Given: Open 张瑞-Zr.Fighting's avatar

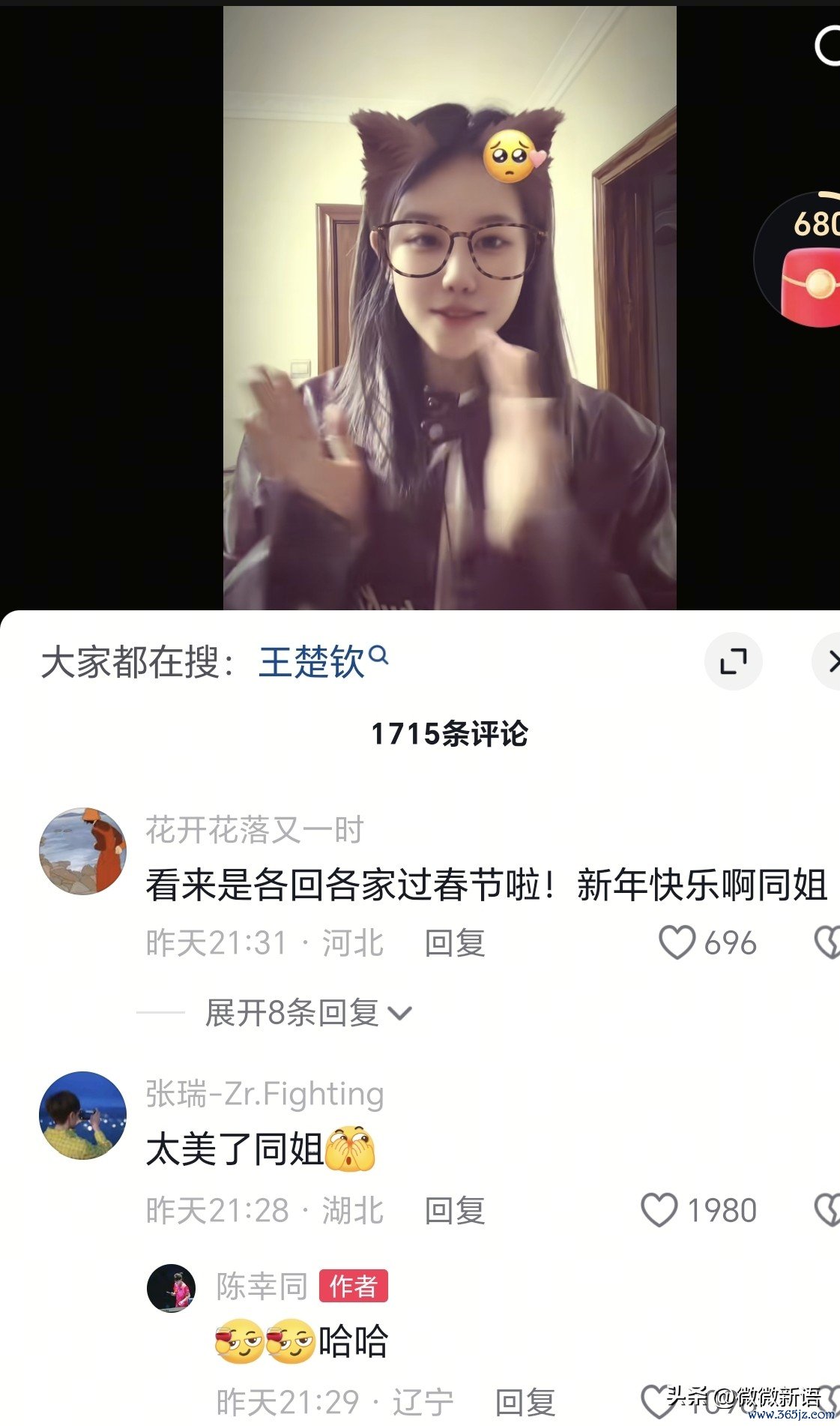Looking at the screenshot, I should point(82,1115).
